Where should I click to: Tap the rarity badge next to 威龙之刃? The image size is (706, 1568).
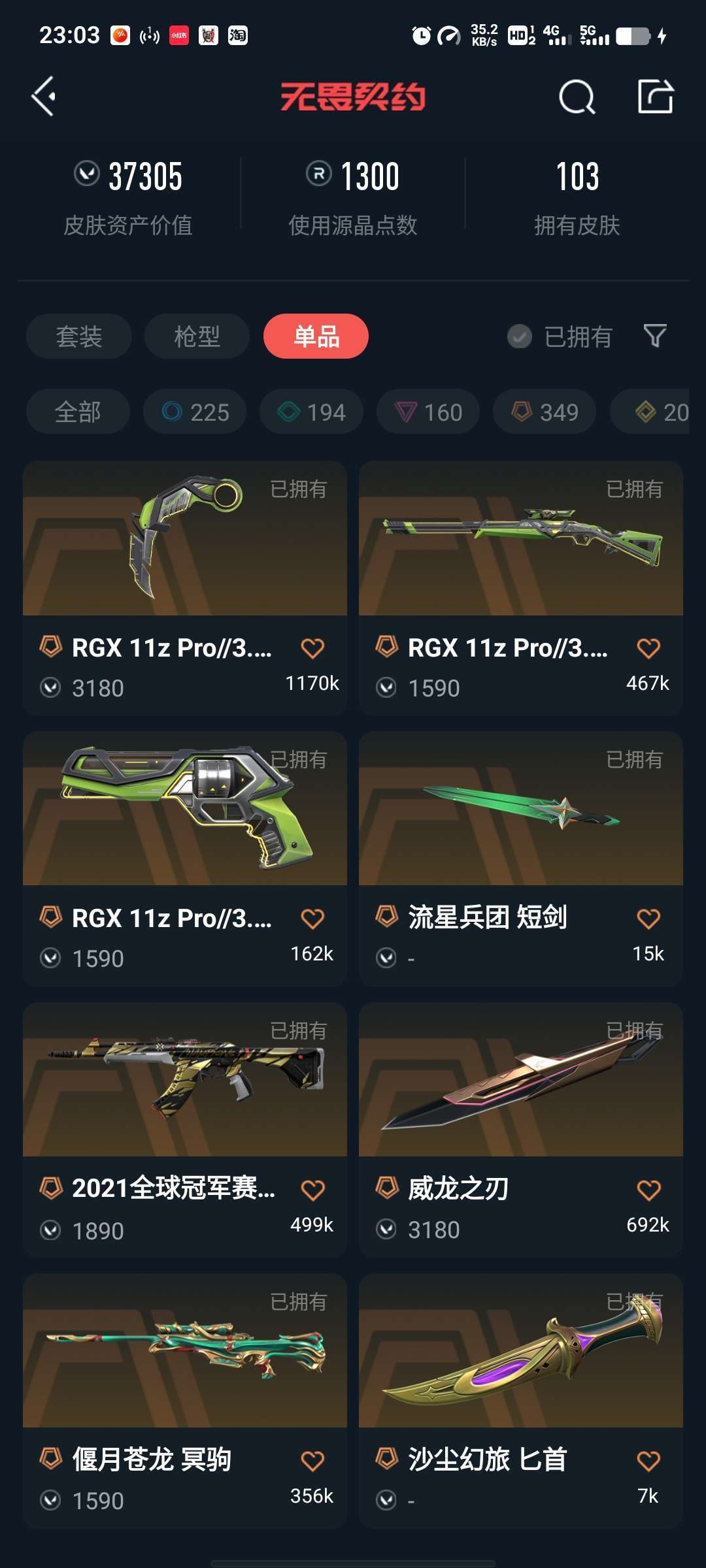[x=385, y=1189]
